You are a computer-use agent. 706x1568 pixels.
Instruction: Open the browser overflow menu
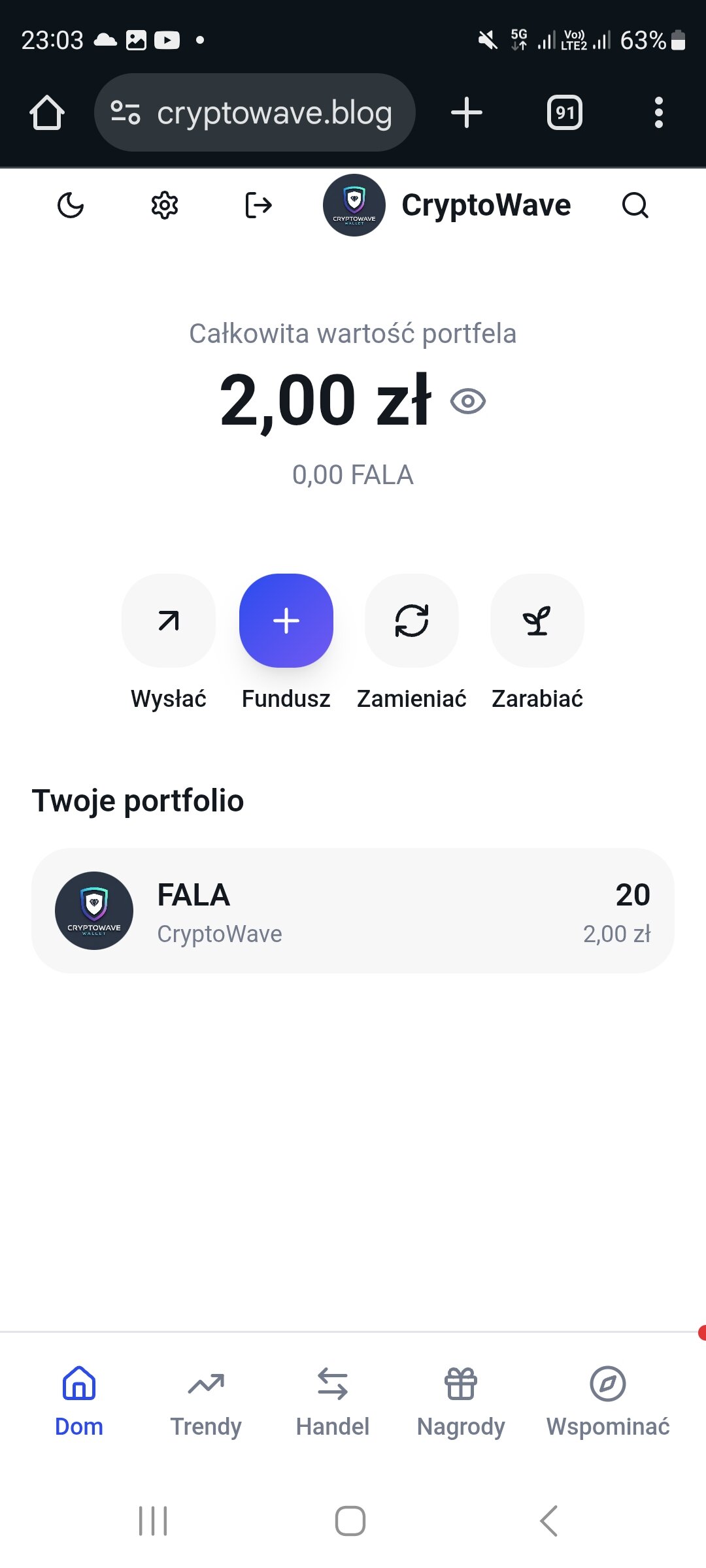tap(658, 112)
